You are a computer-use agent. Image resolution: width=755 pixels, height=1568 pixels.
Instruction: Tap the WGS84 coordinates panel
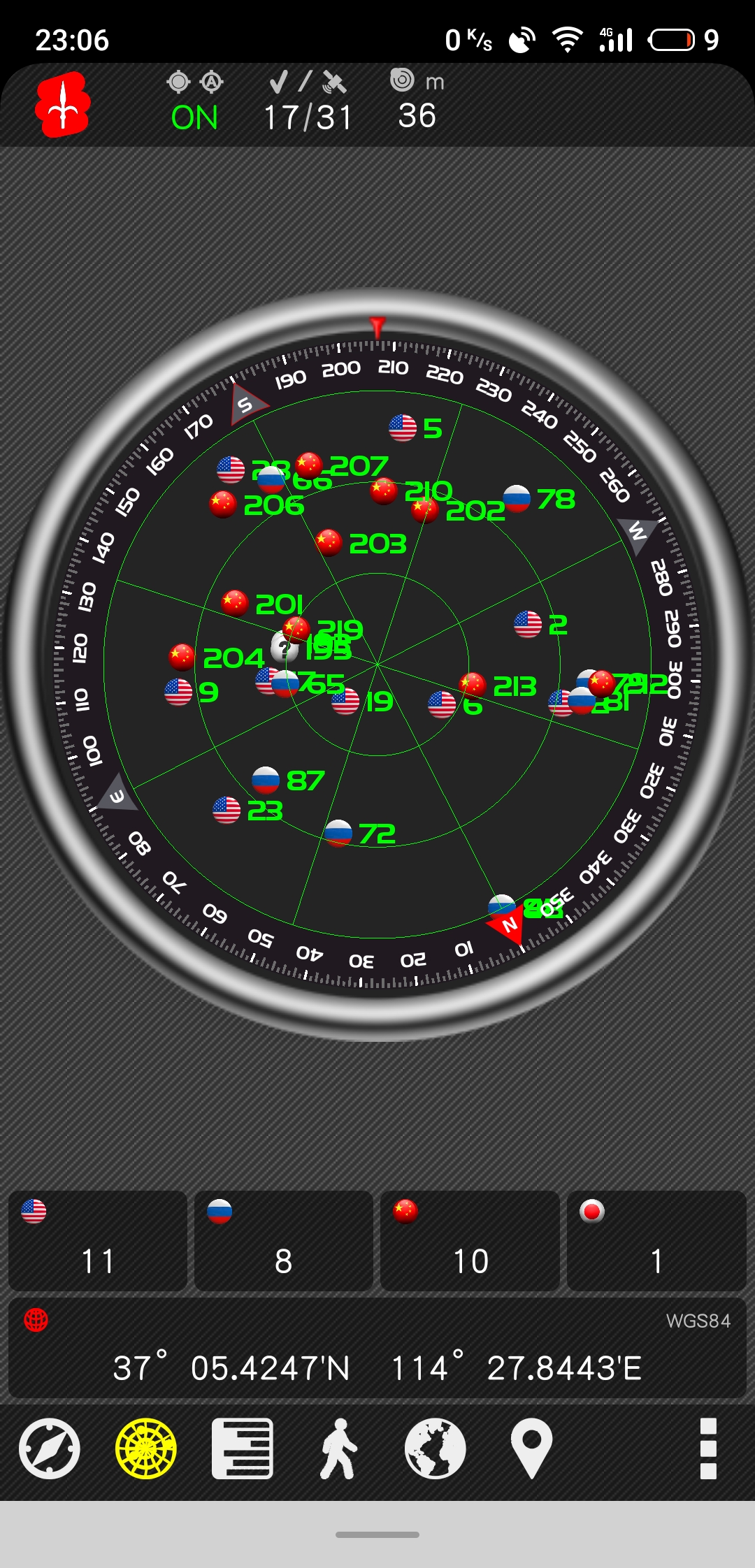(377, 1349)
